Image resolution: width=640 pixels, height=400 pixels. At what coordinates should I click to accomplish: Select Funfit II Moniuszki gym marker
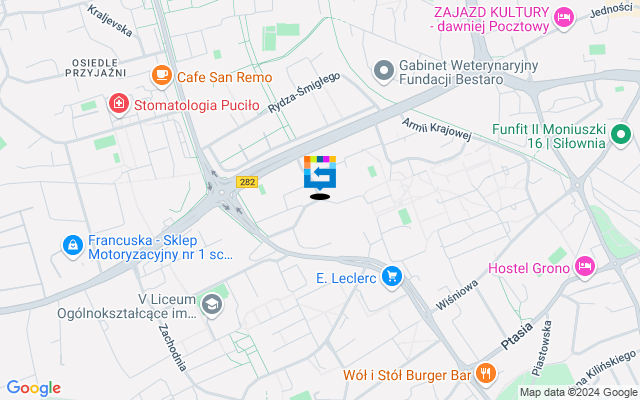(621, 133)
